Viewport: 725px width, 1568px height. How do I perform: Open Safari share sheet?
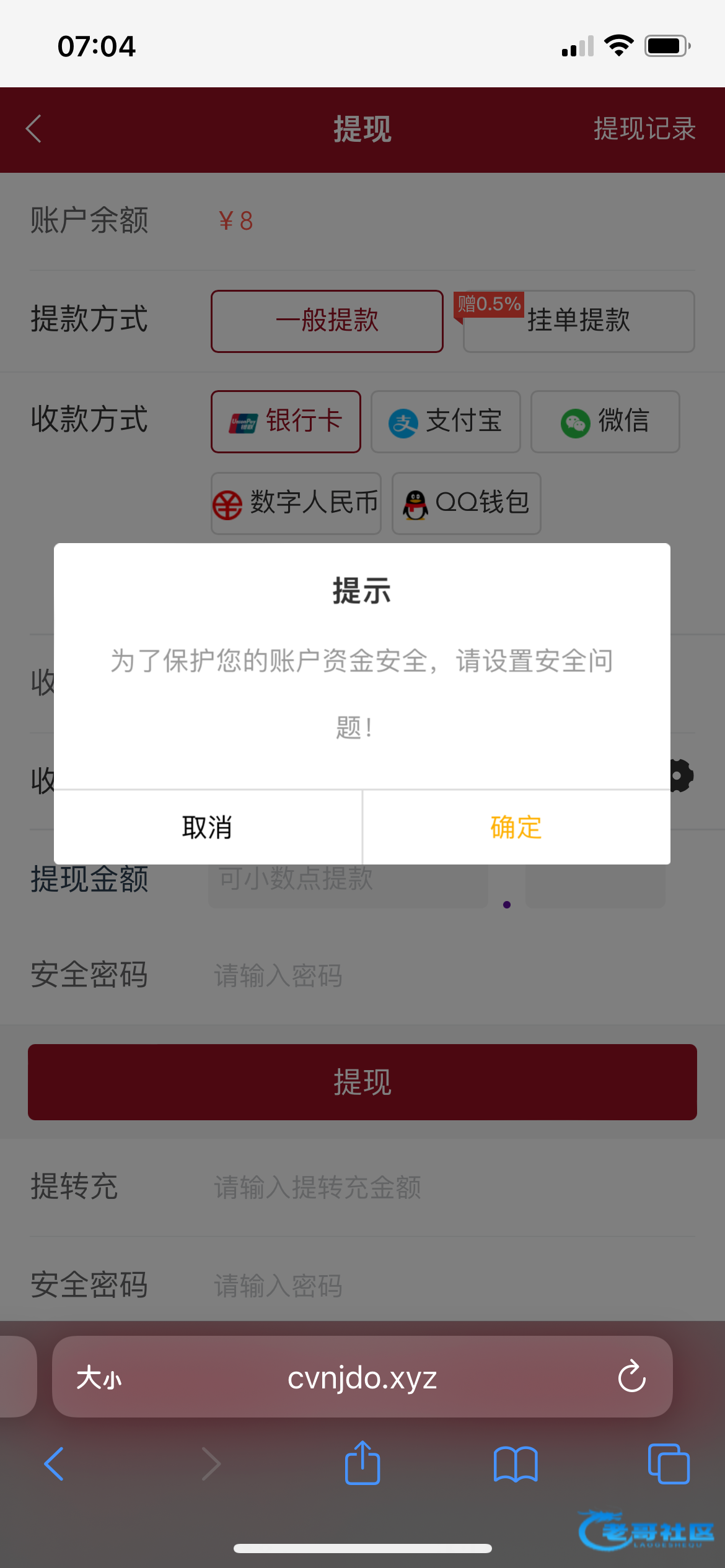pos(362,1464)
